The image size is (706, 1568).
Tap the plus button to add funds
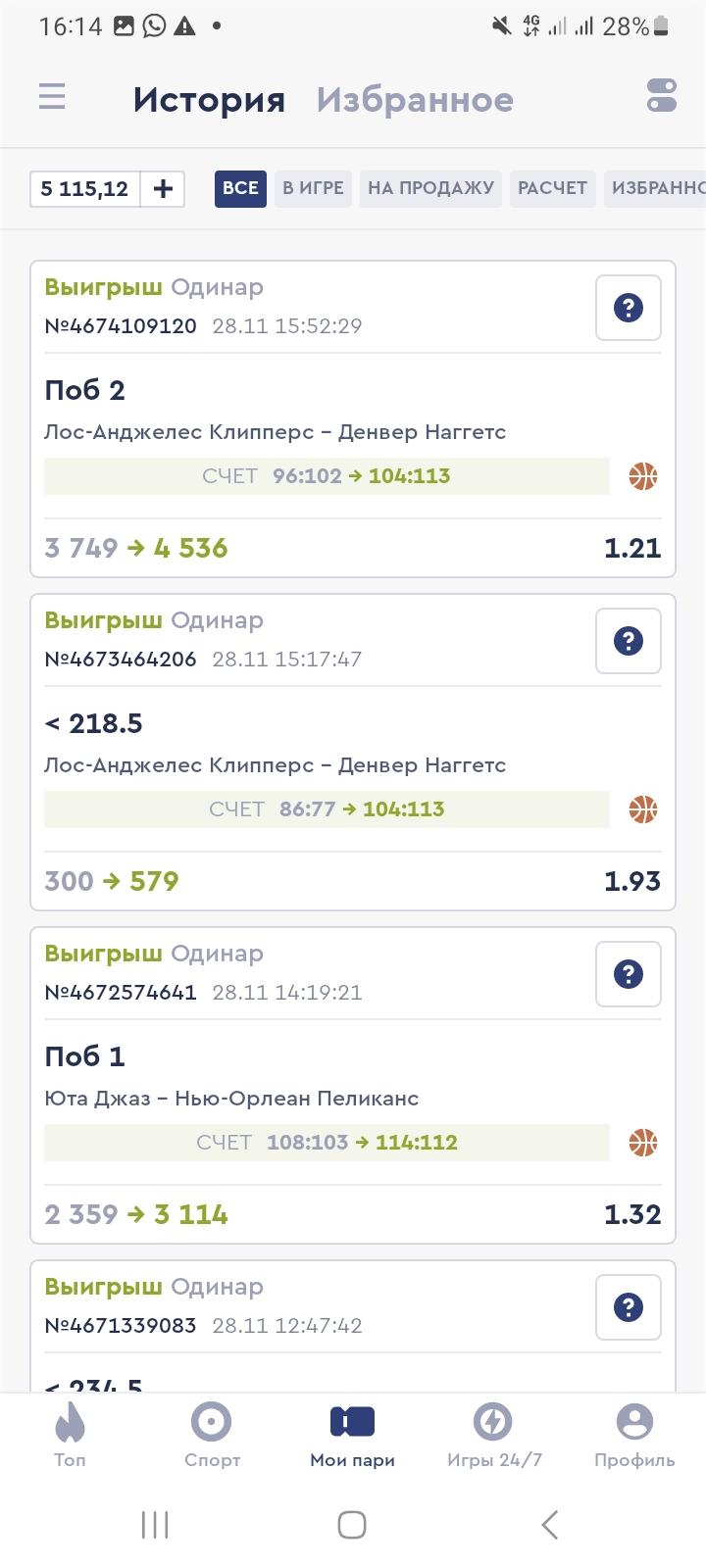coord(163,188)
